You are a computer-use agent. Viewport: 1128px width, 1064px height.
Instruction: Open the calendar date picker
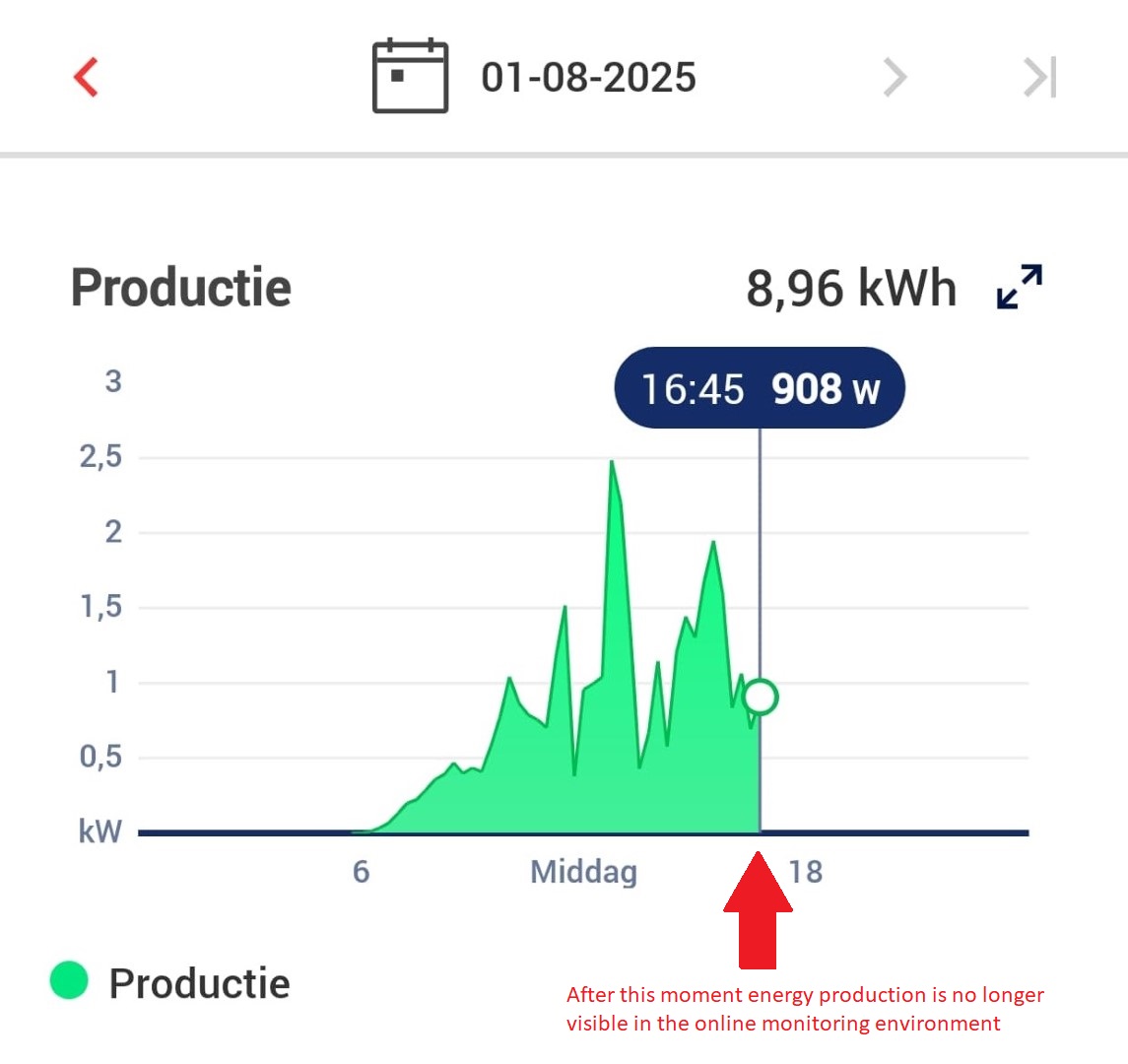pos(411,77)
